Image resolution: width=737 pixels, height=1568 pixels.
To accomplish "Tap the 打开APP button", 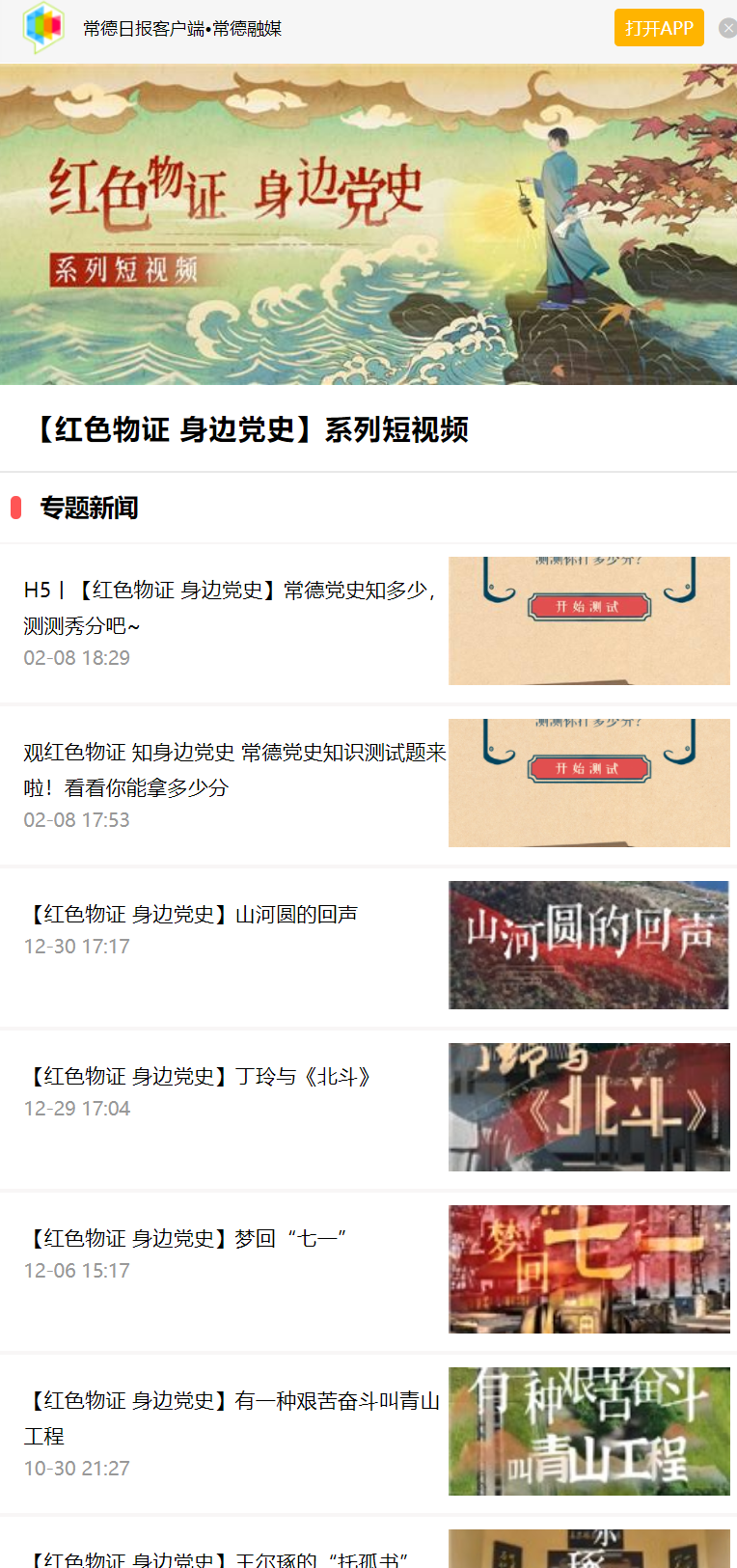I will pos(659,28).
